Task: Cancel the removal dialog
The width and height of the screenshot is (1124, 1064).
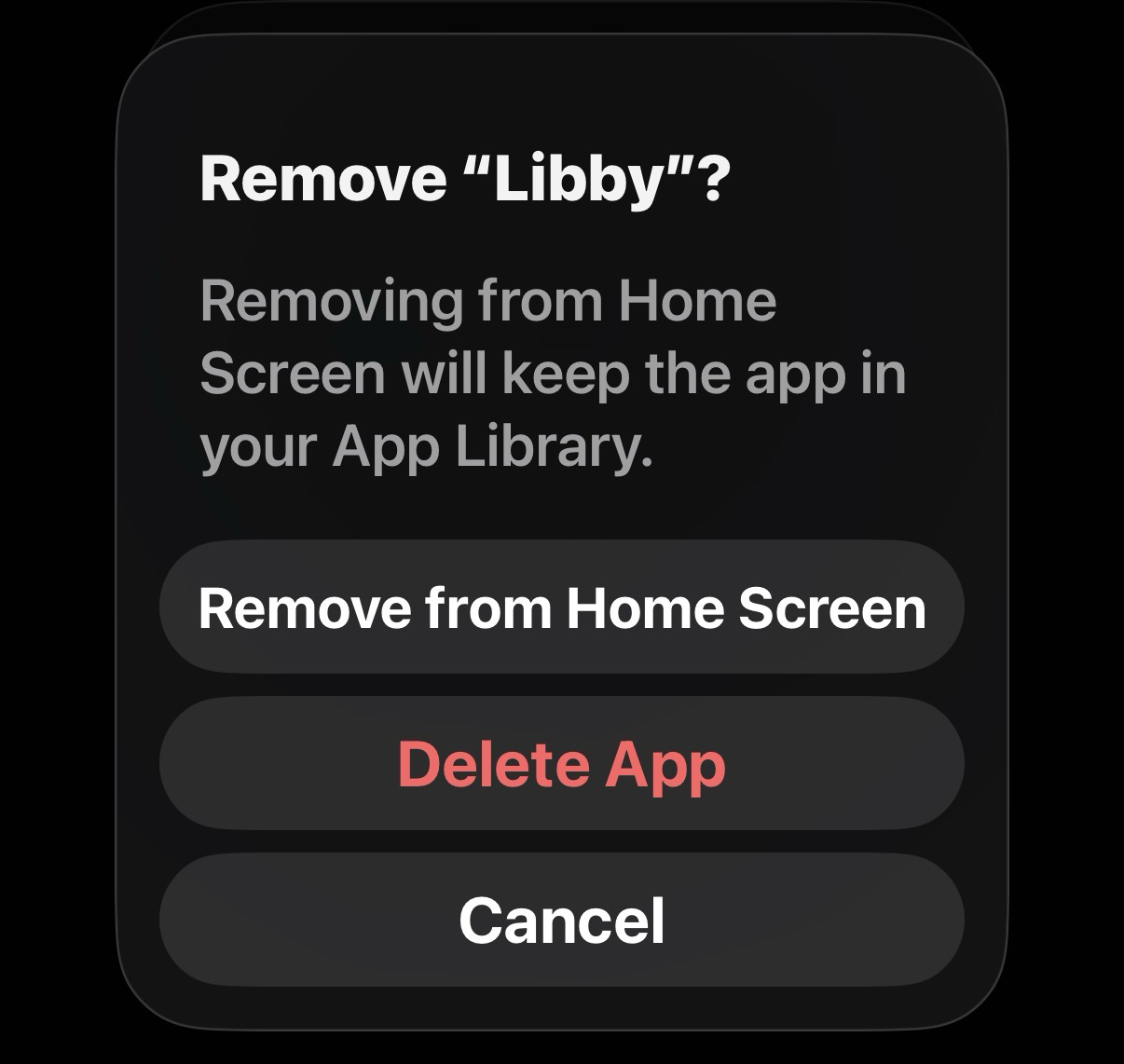Action: pos(562,920)
